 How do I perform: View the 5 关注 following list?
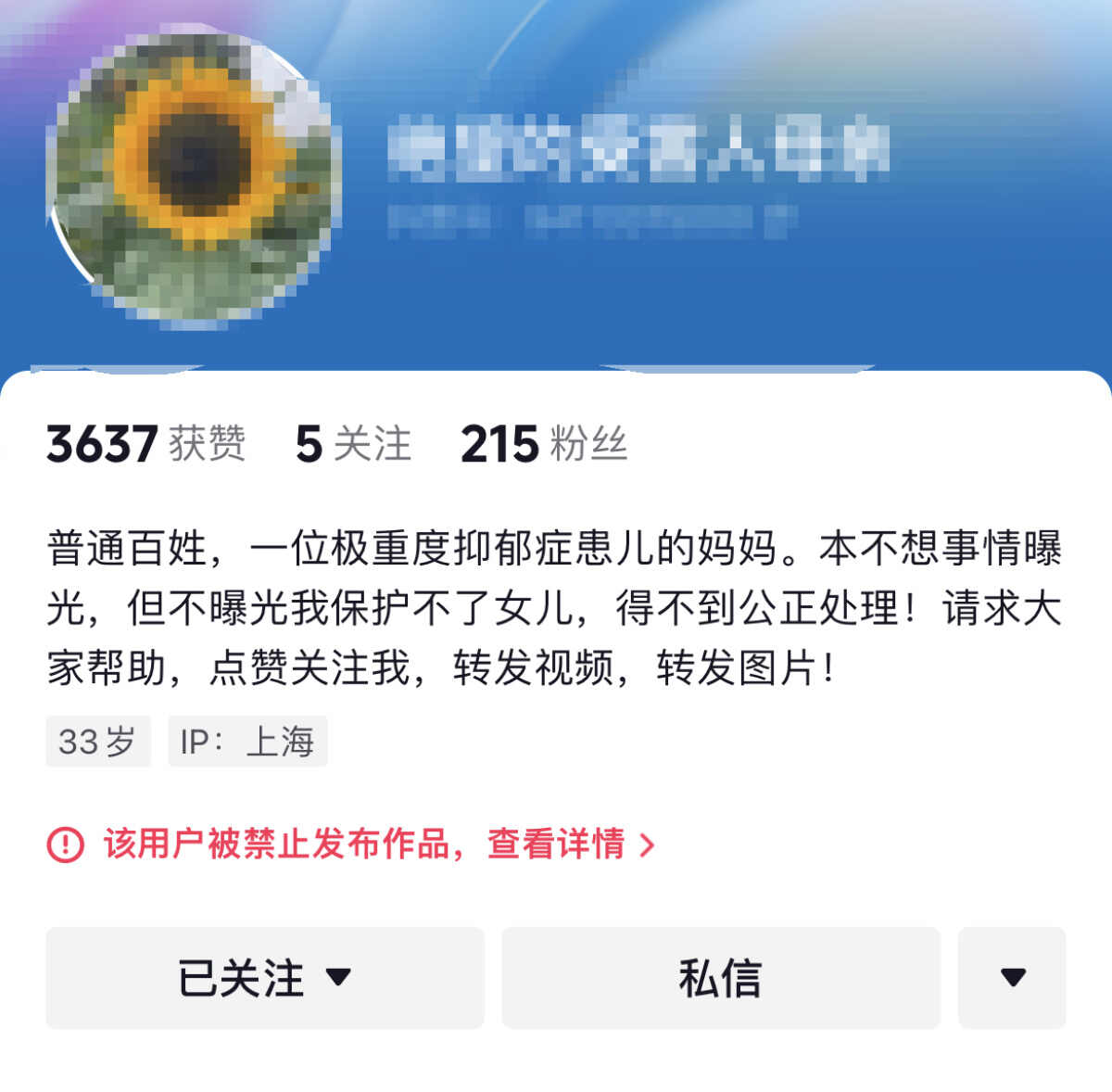click(353, 444)
